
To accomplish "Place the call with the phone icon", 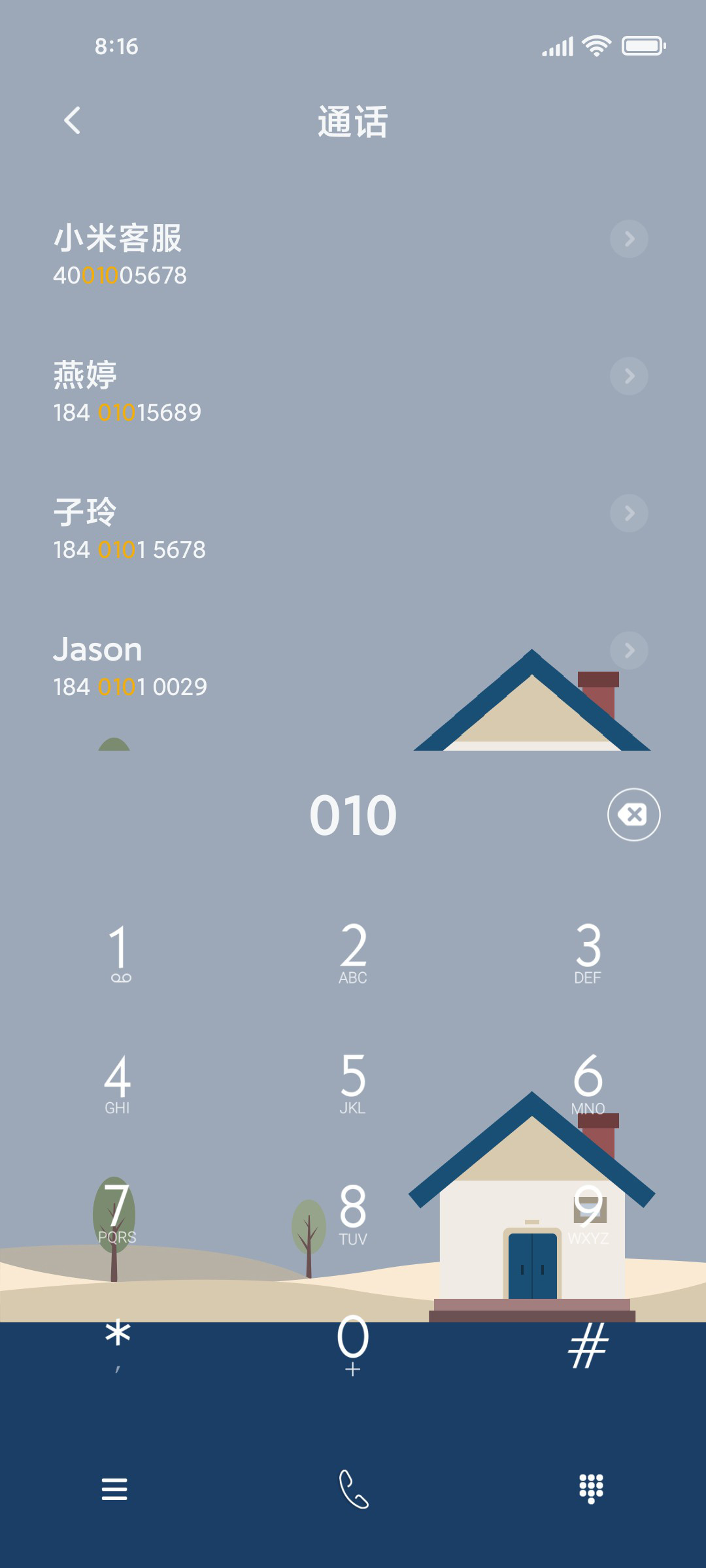I will pos(353,1489).
